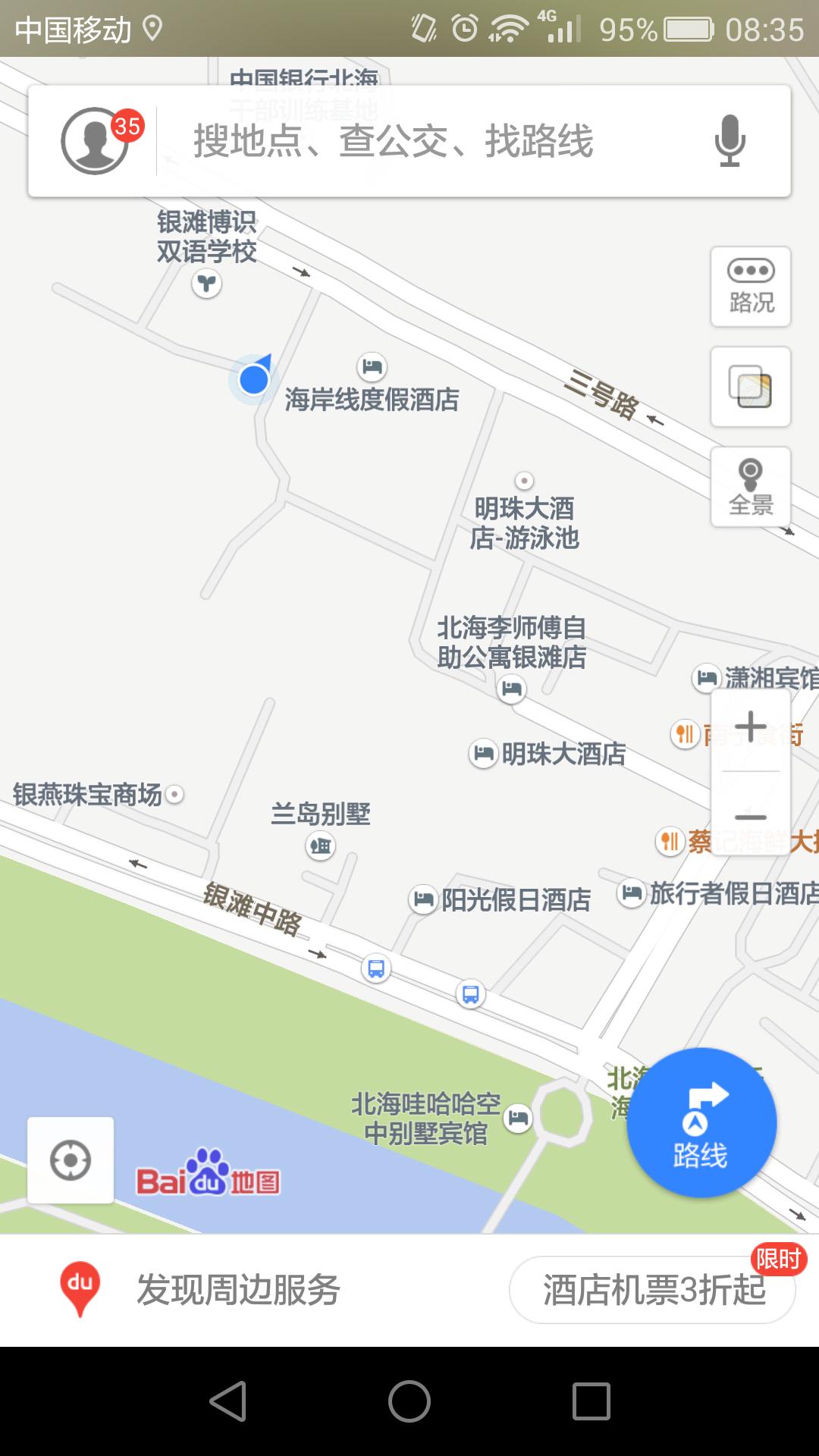This screenshot has width=819, height=1456.
Task: Tap the bus stop icon on 银滩中路
Action: click(x=375, y=968)
